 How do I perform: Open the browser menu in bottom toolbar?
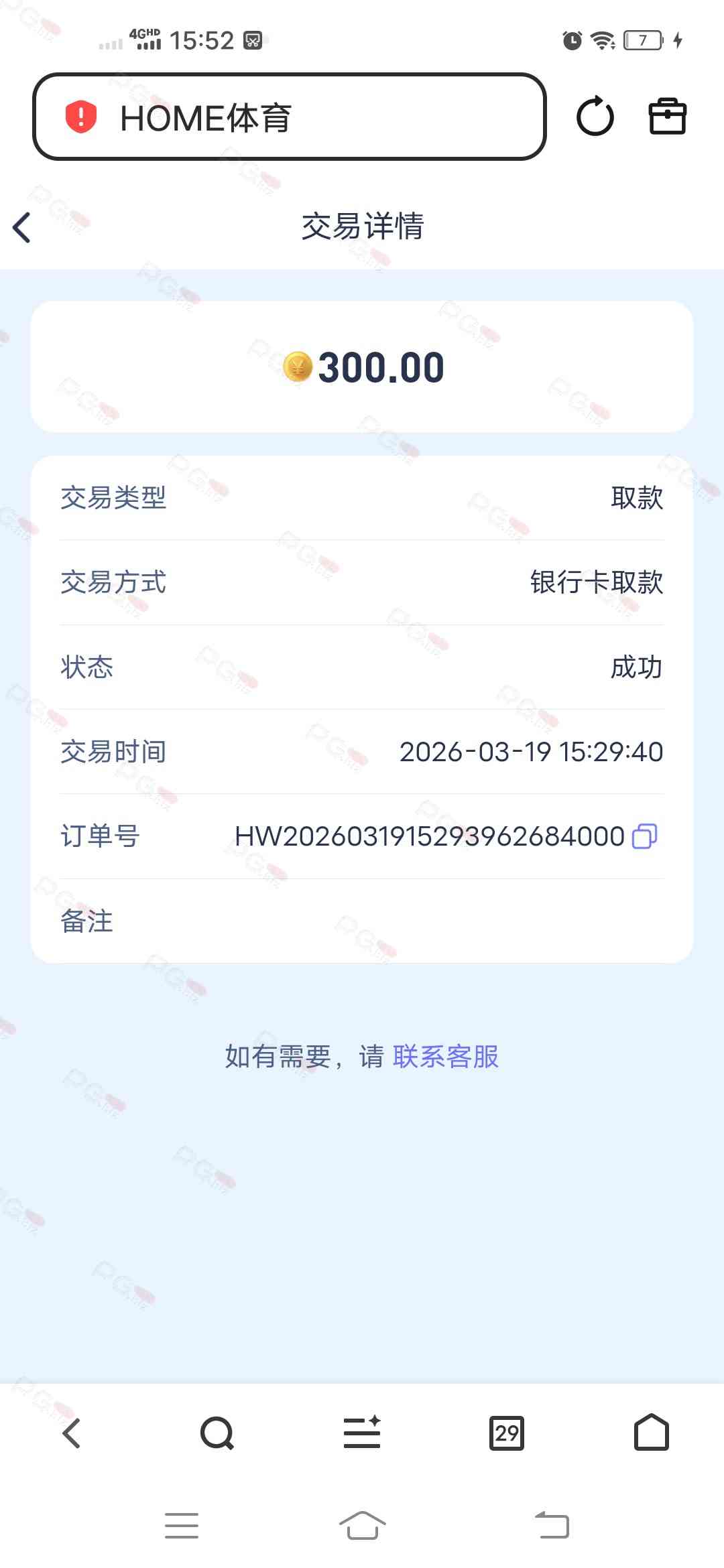pyautogui.click(x=362, y=1433)
